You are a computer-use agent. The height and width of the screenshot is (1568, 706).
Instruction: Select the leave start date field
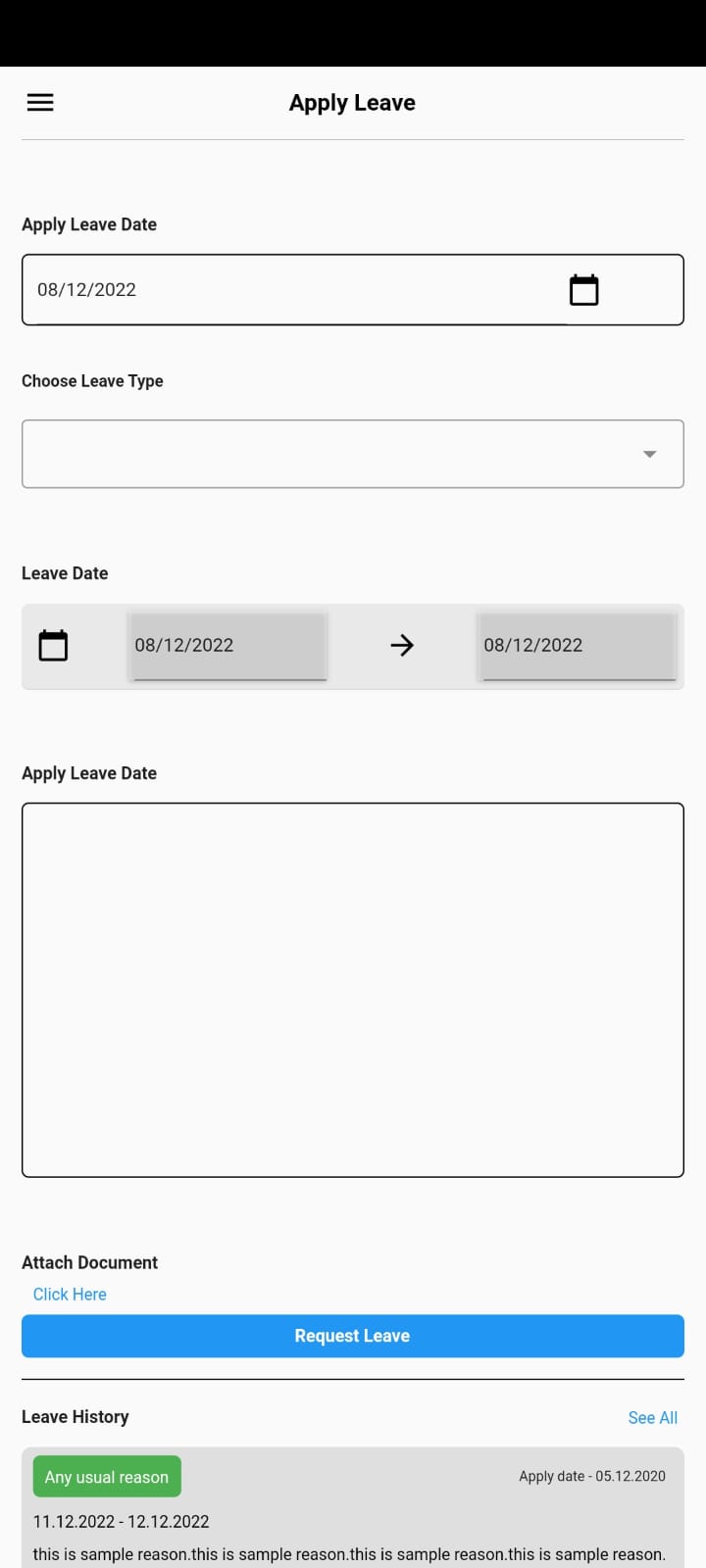pos(227,646)
